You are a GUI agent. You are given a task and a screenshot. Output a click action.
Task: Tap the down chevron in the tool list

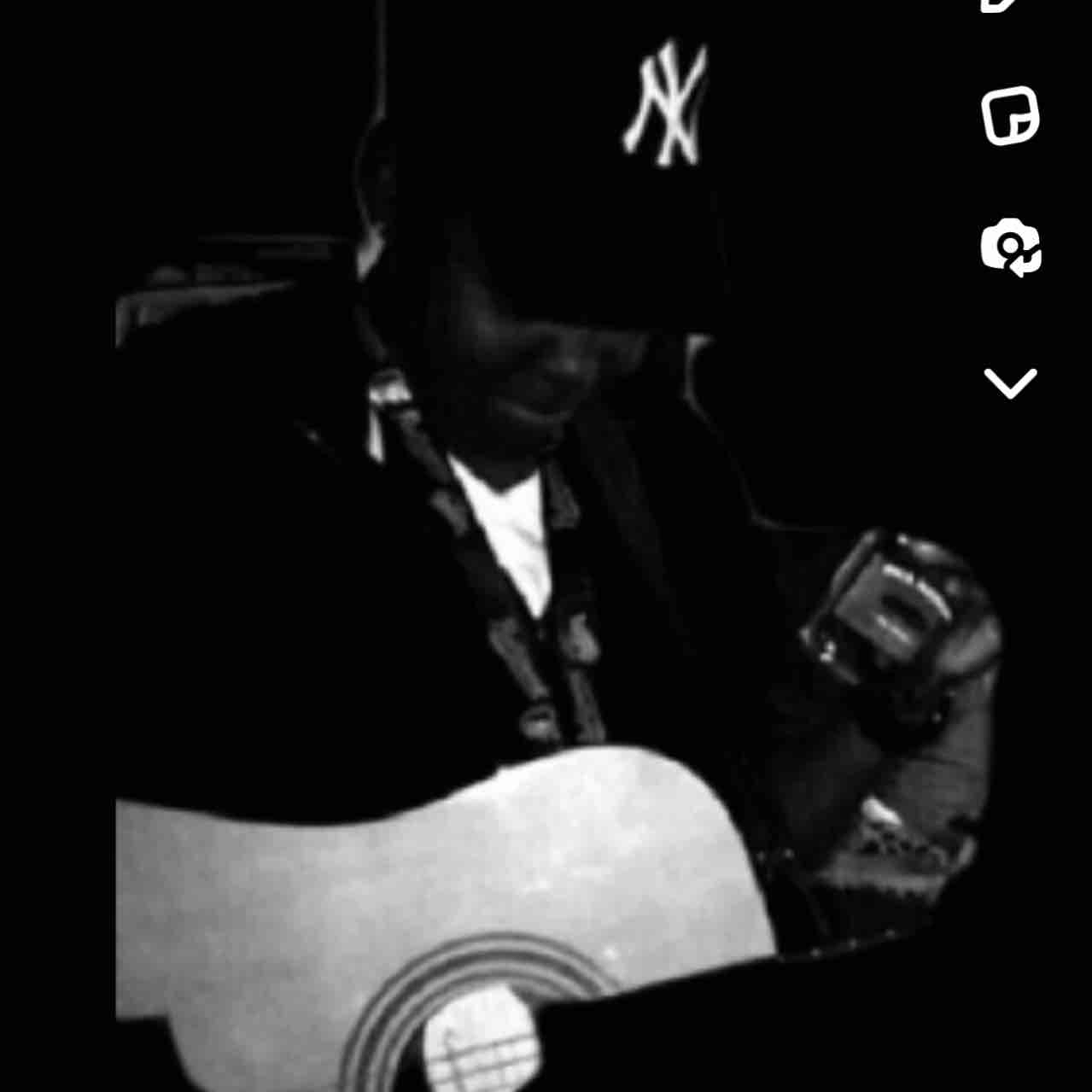point(1010,383)
